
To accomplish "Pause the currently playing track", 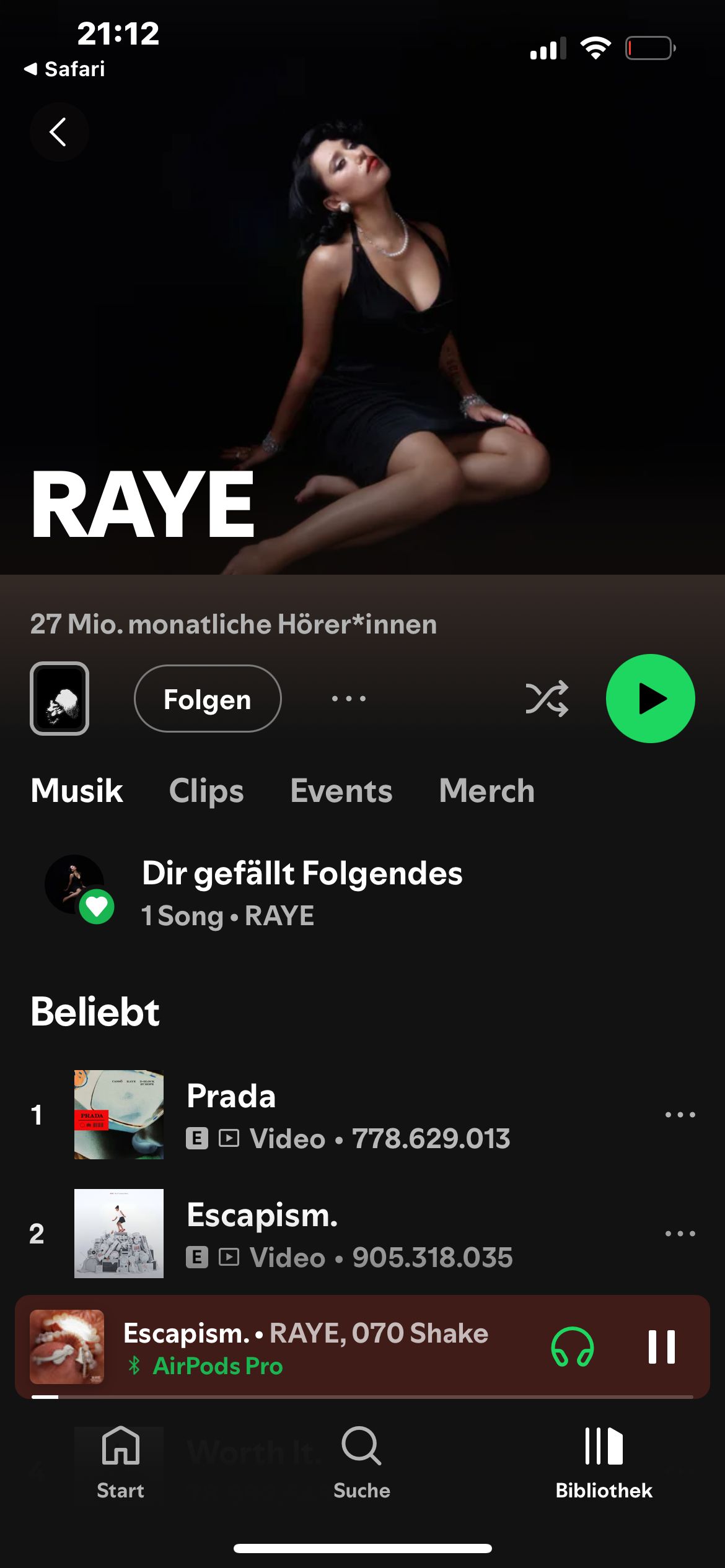I will pos(661,1347).
